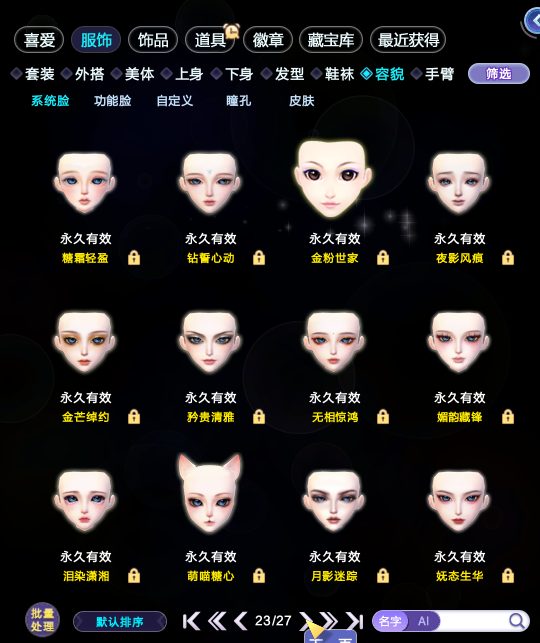
Task: Switch to the 道具 tab
Action: point(210,40)
